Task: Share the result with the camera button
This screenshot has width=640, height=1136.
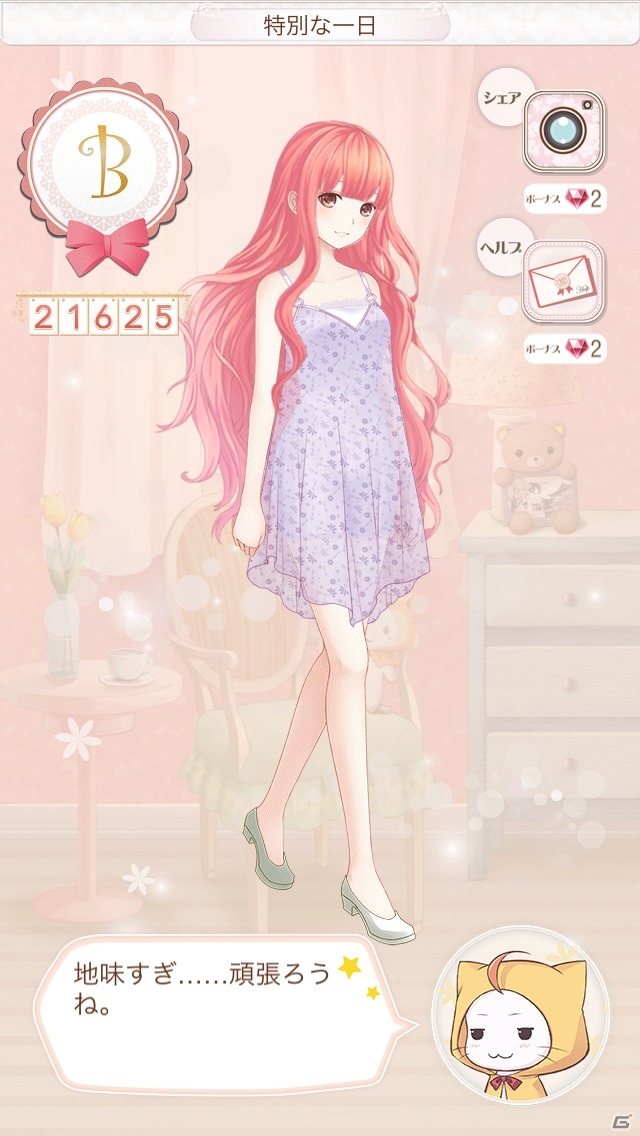Action: 564,131
